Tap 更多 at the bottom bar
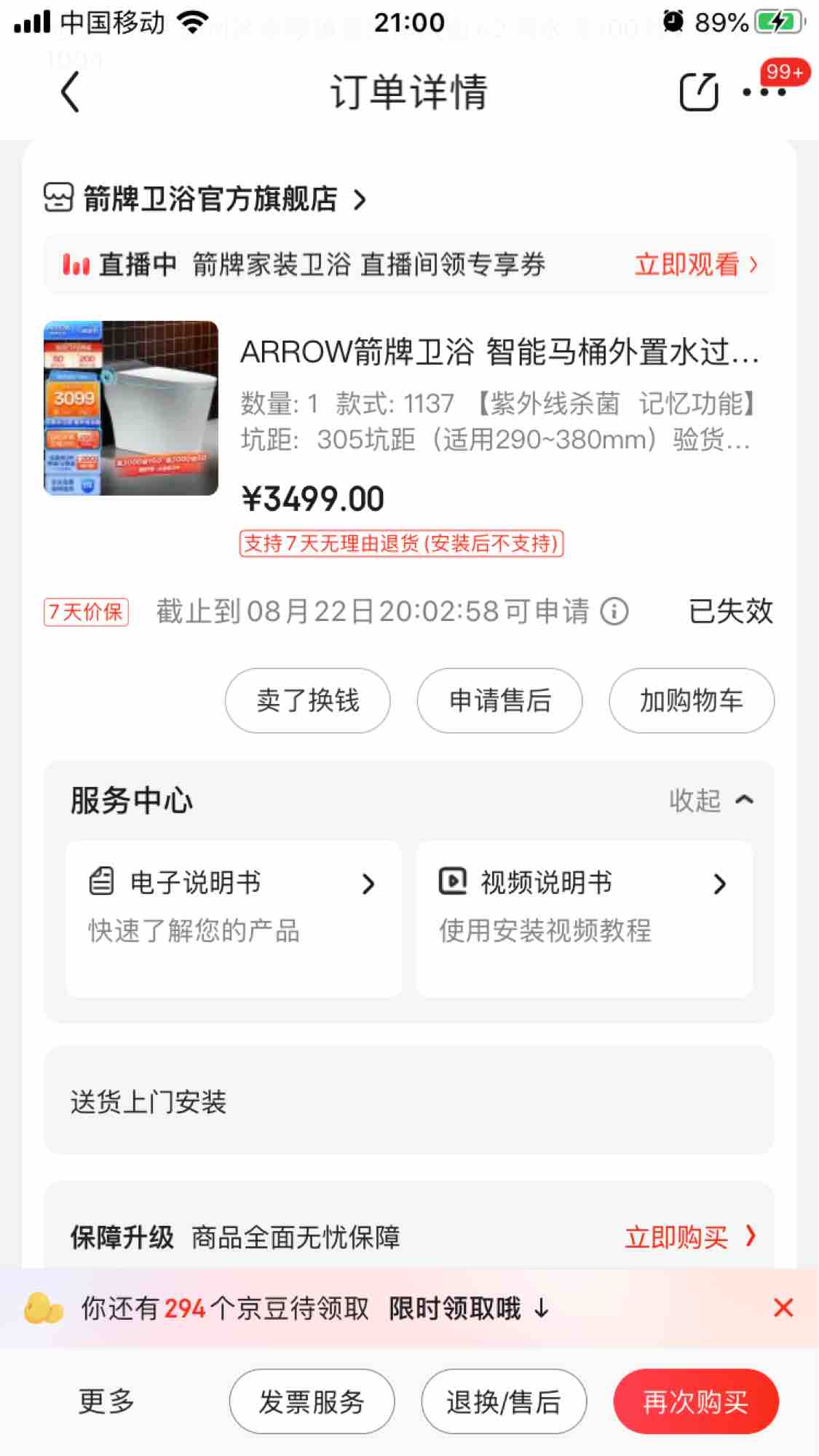 (x=107, y=1401)
